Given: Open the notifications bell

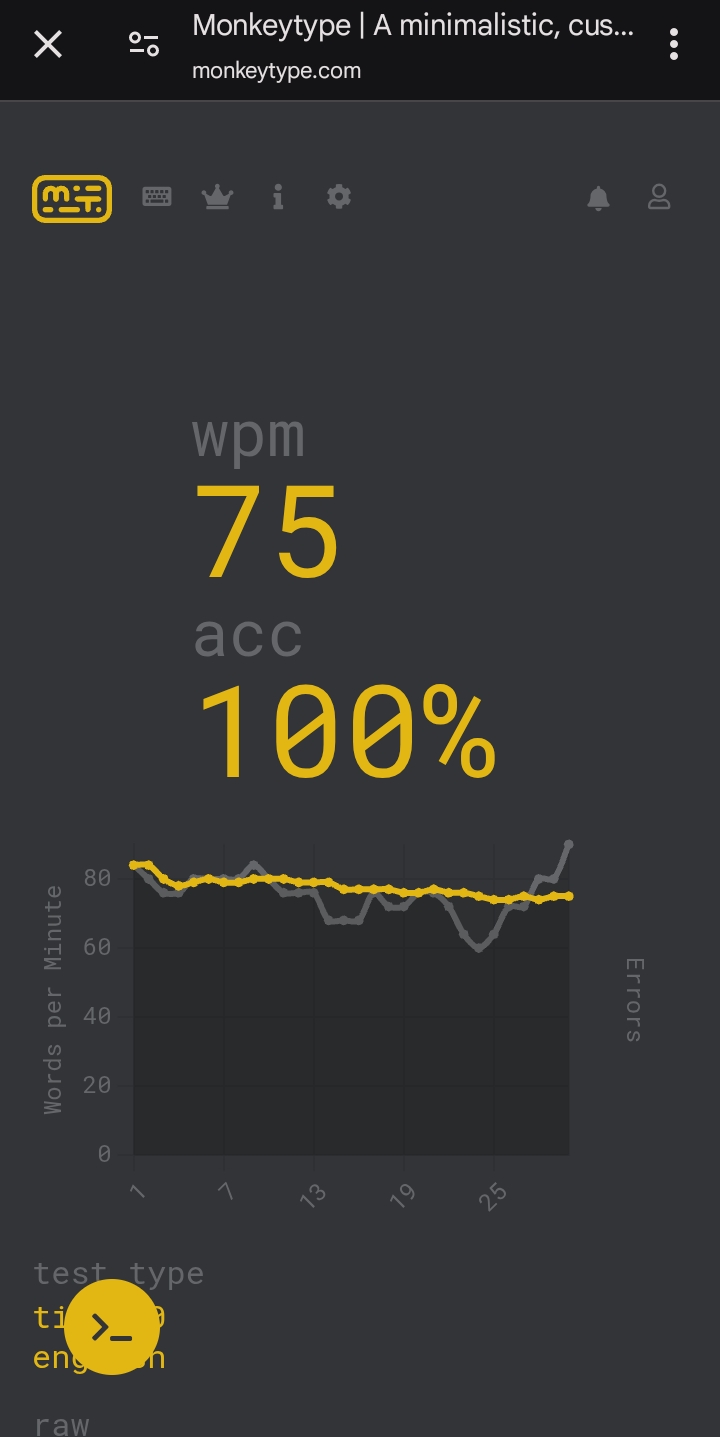Looking at the screenshot, I should [598, 198].
